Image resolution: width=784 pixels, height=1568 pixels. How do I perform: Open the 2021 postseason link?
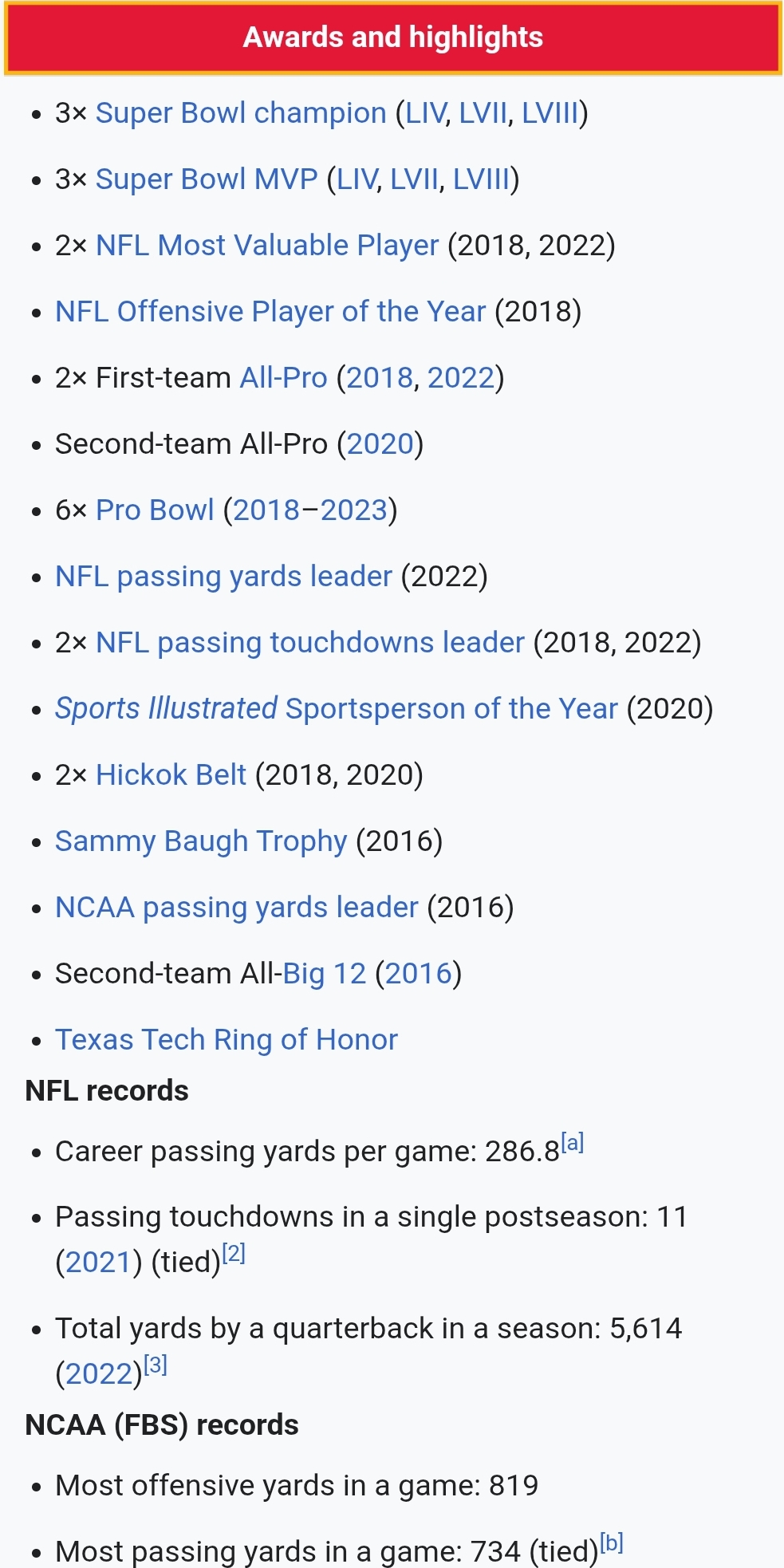point(98,1263)
